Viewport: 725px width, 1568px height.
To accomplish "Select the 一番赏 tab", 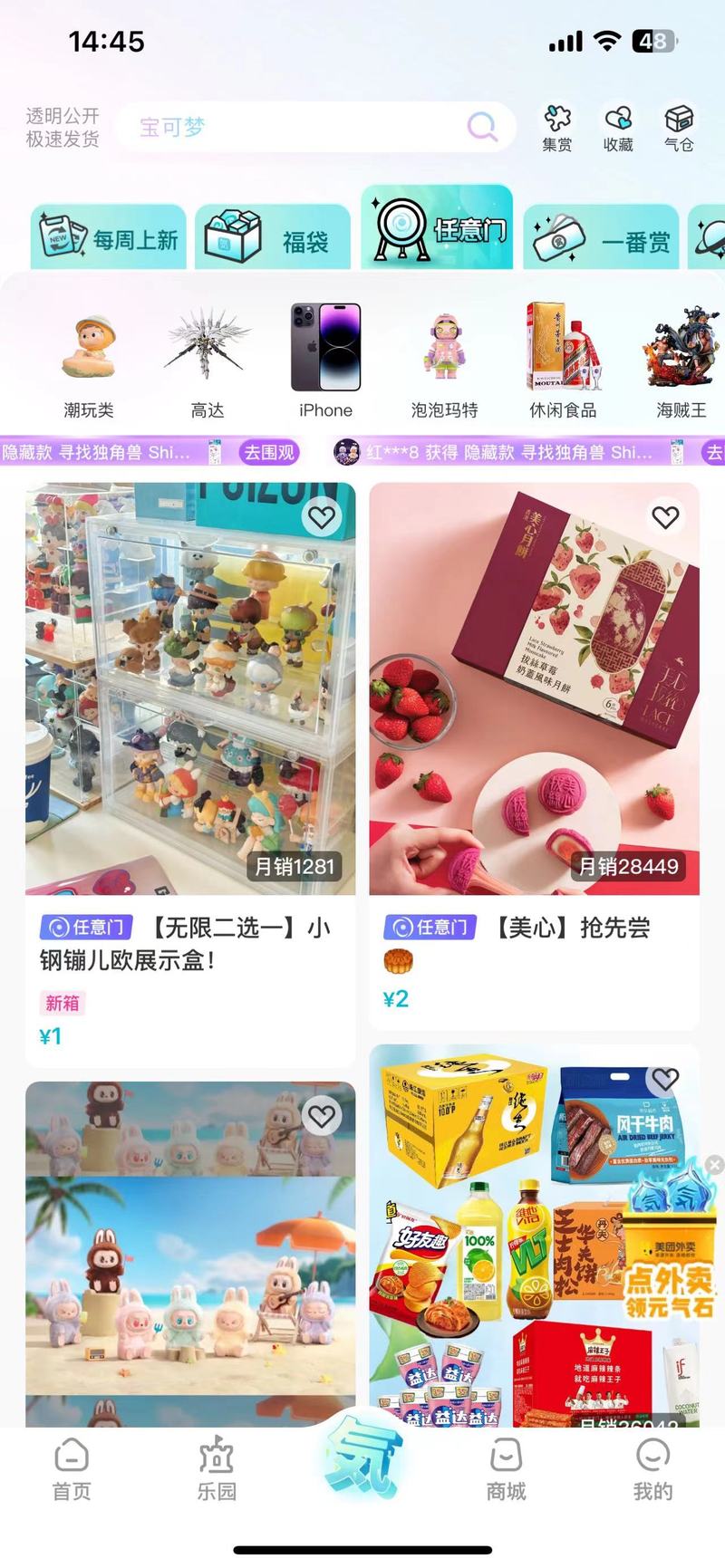I will click(602, 239).
